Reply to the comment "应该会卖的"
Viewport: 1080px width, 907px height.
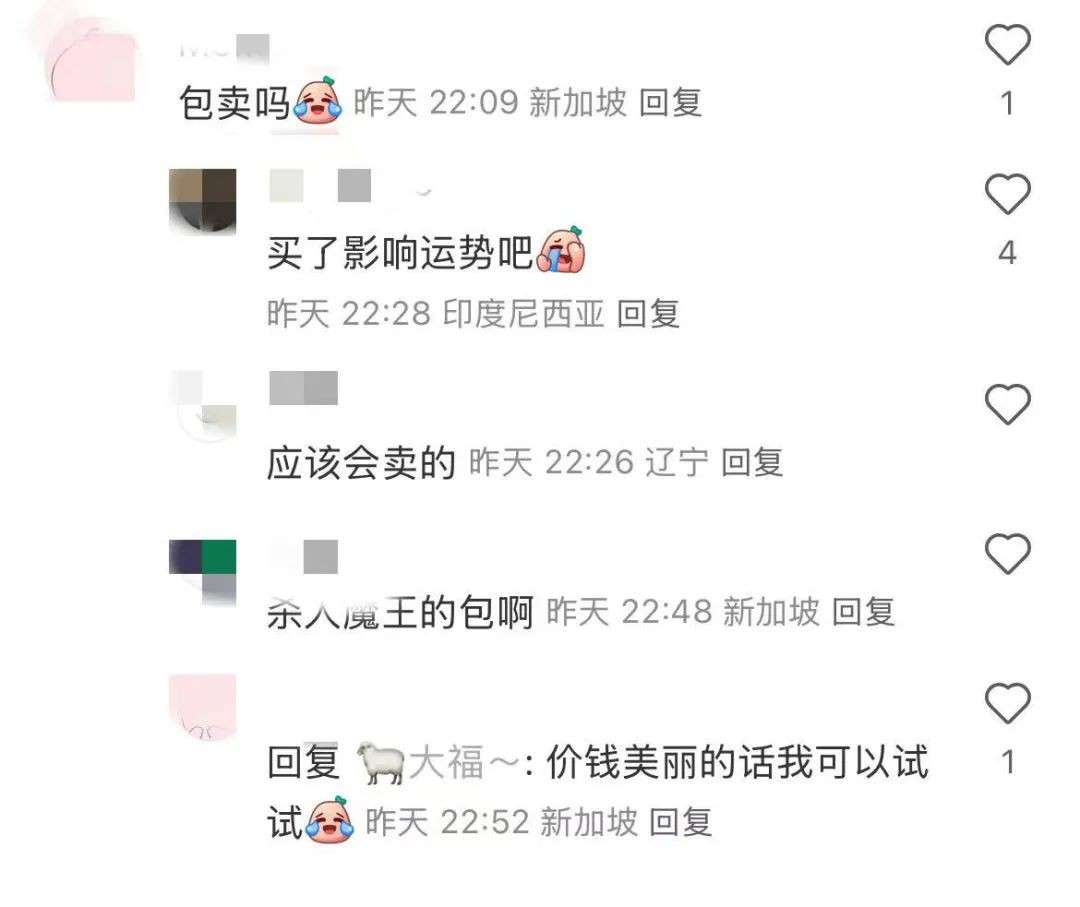(x=752, y=462)
